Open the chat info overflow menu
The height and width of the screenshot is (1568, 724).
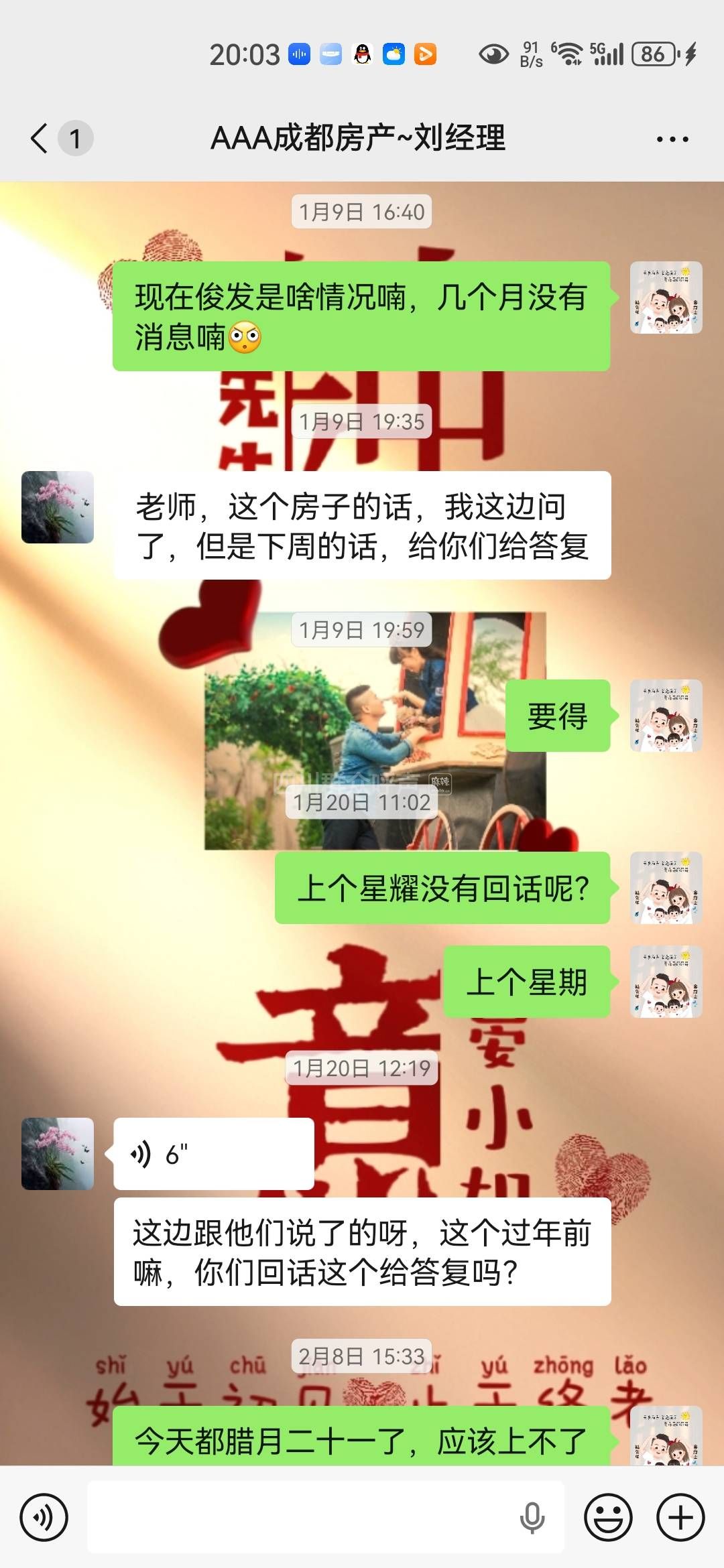point(672,139)
